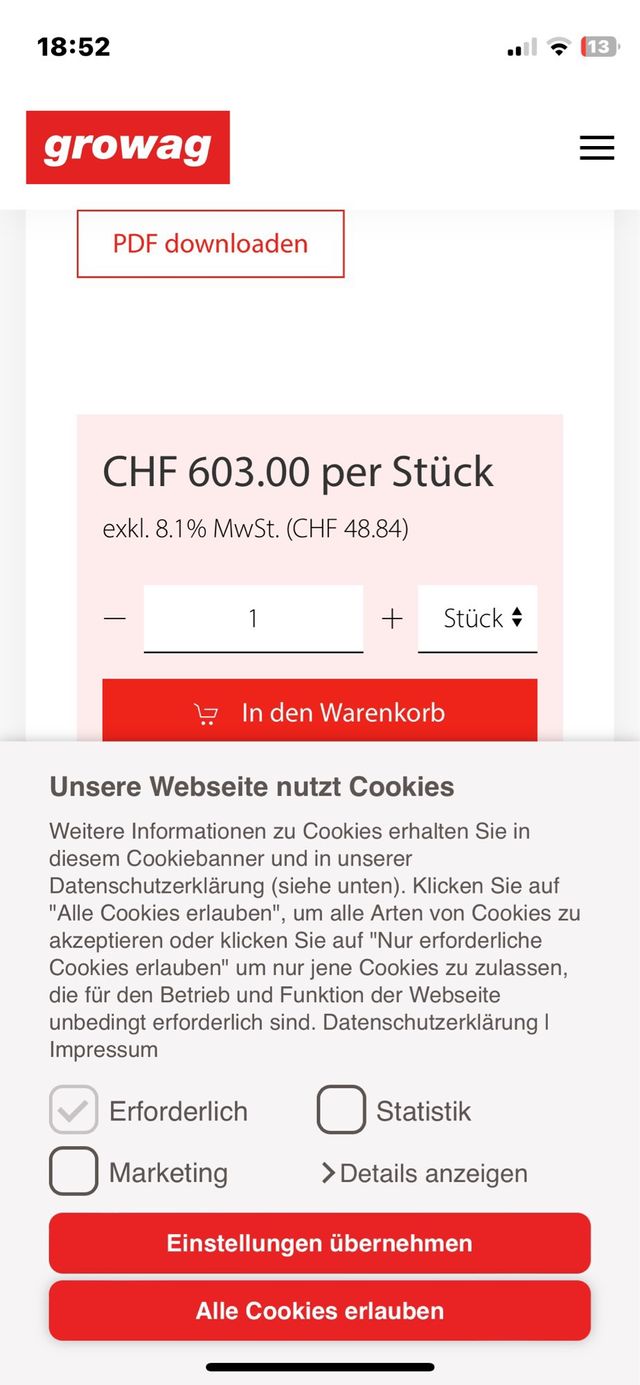Open the Stück unit dropdown

pyautogui.click(x=478, y=619)
